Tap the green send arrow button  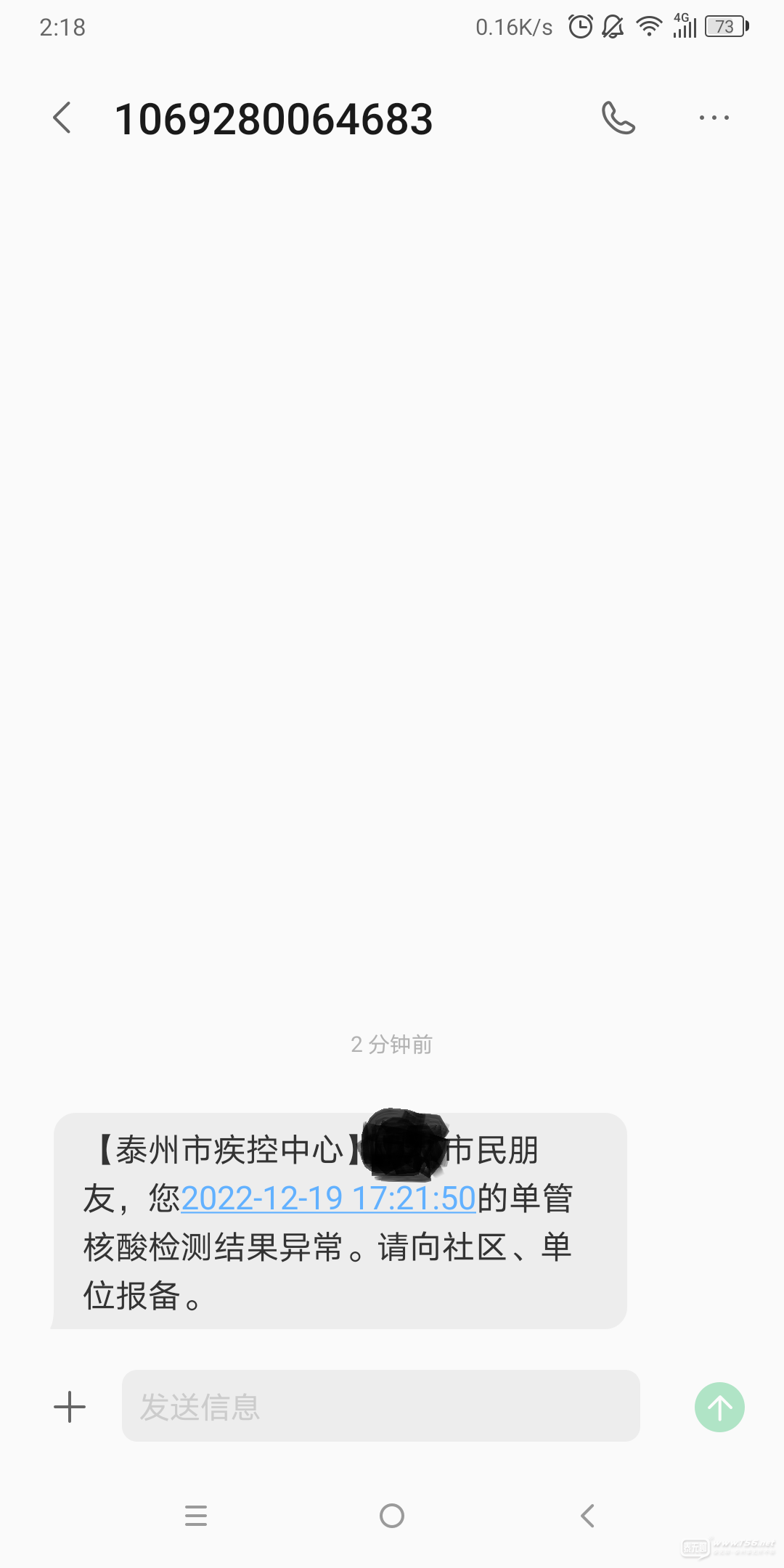tap(719, 1407)
